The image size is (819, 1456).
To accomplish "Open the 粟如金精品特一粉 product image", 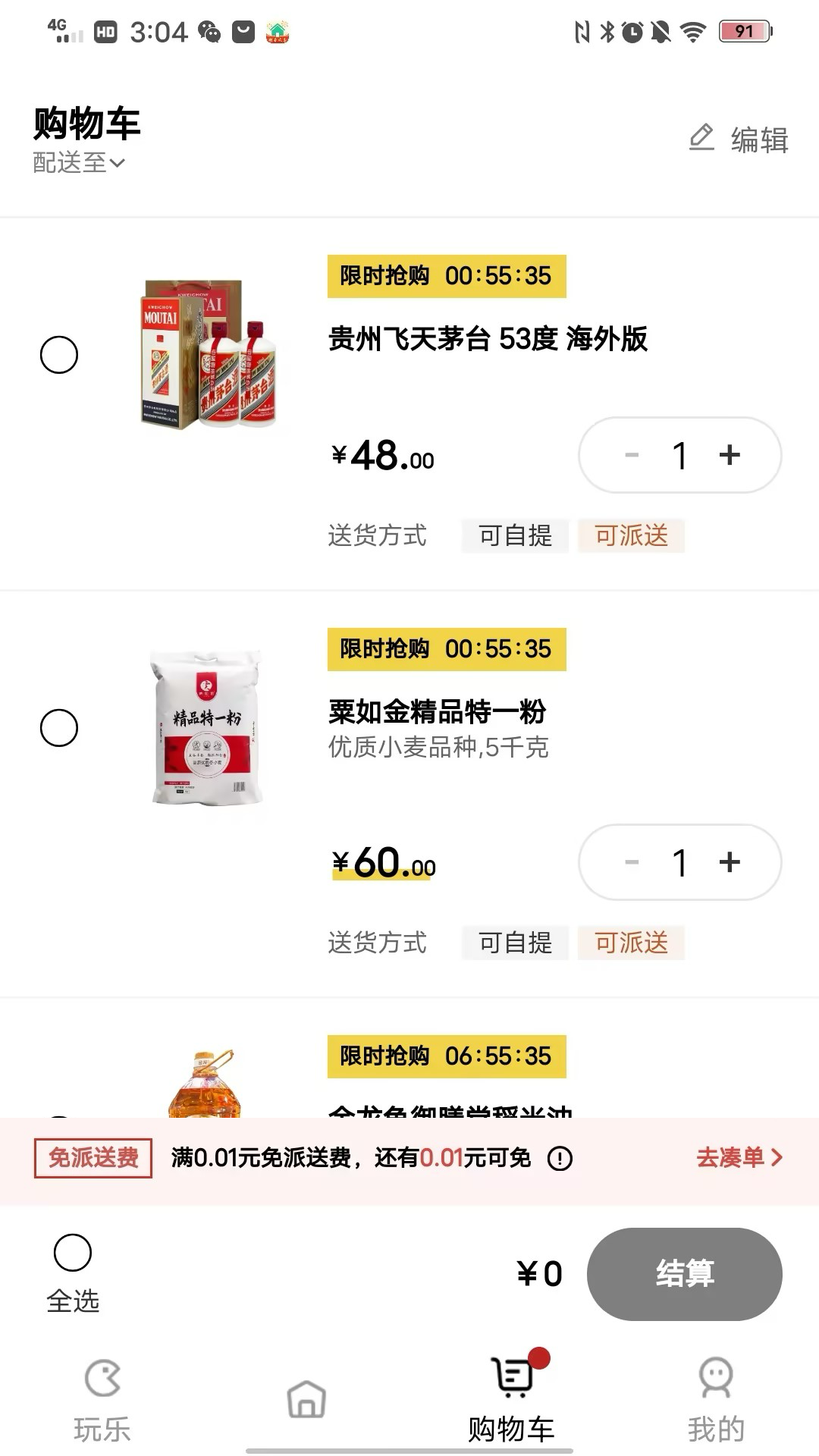I will pyautogui.click(x=208, y=728).
